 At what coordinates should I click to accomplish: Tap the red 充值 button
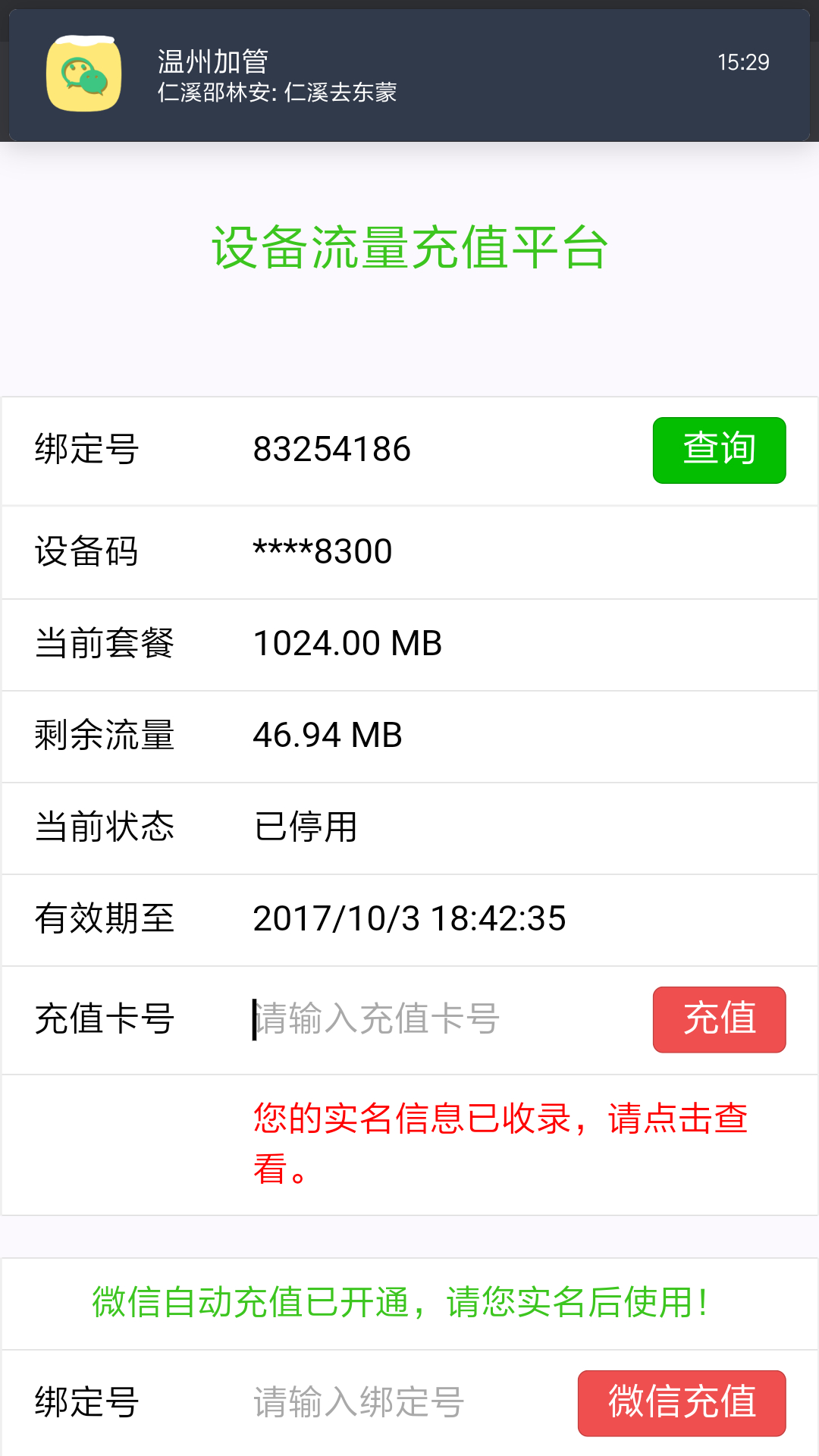[x=719, y=1020]
